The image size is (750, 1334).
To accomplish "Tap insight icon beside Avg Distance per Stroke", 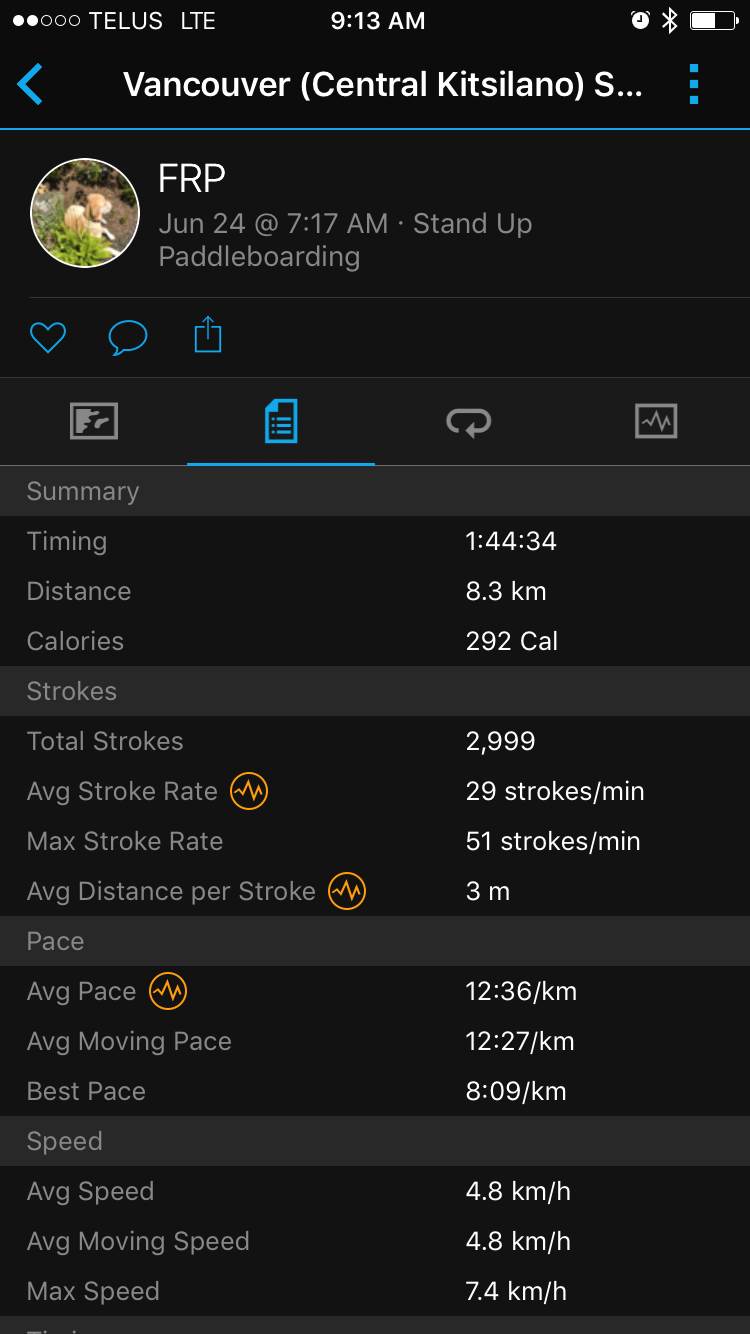I will [x=347, y=891].
